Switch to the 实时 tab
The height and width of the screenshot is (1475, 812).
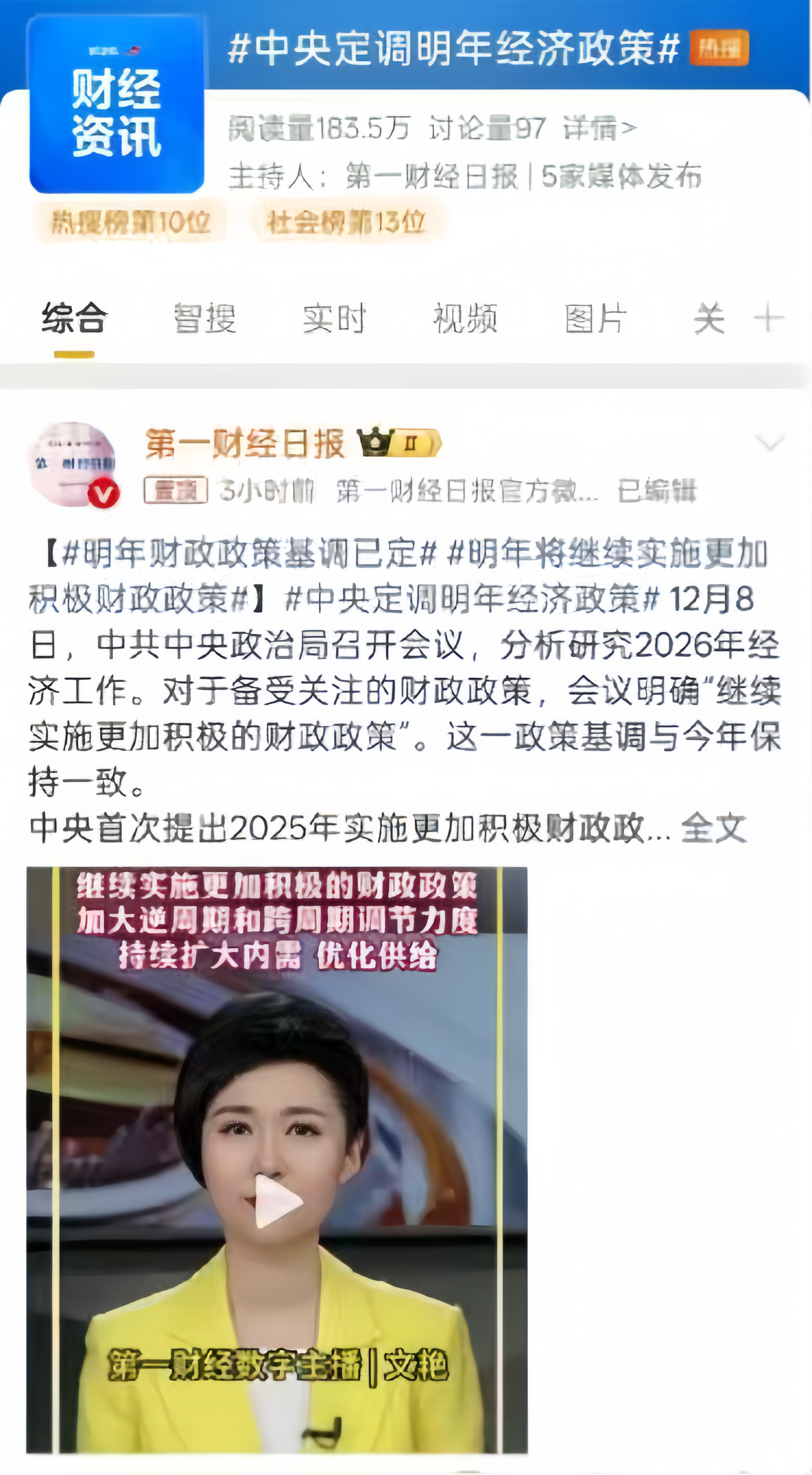click(x=334, y=319)
